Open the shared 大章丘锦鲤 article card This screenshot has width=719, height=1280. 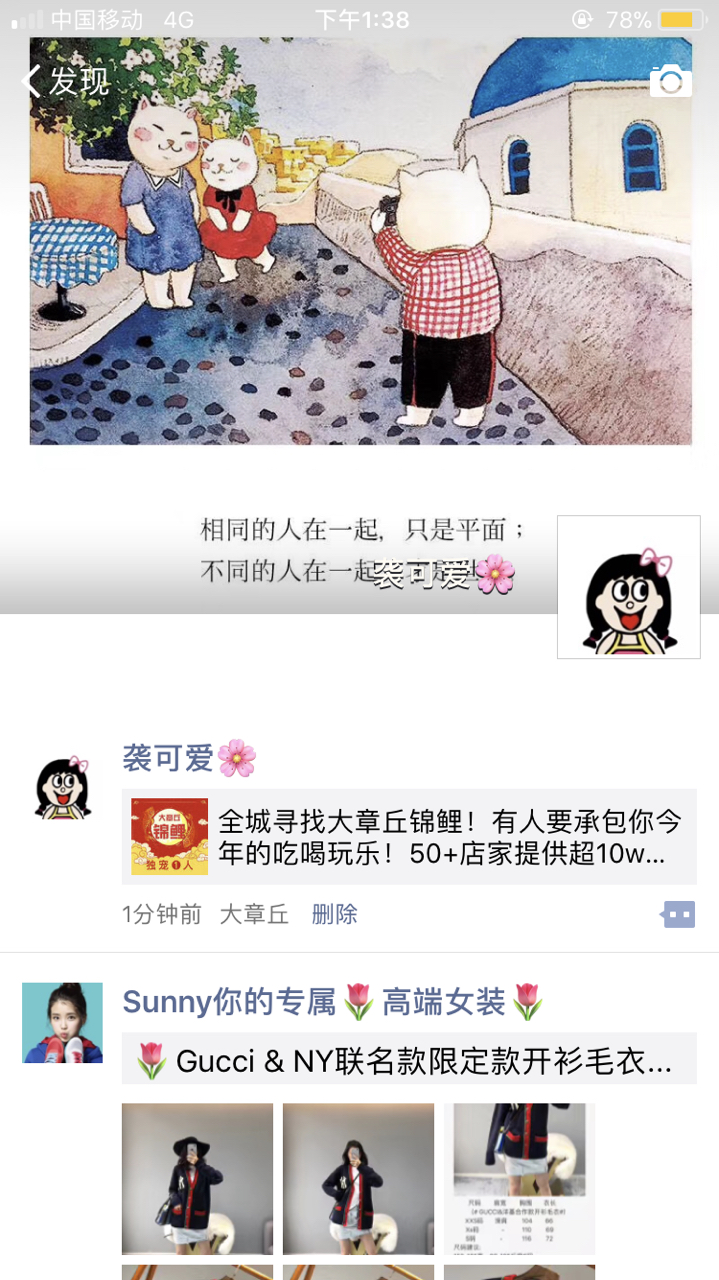coord(409,837)
